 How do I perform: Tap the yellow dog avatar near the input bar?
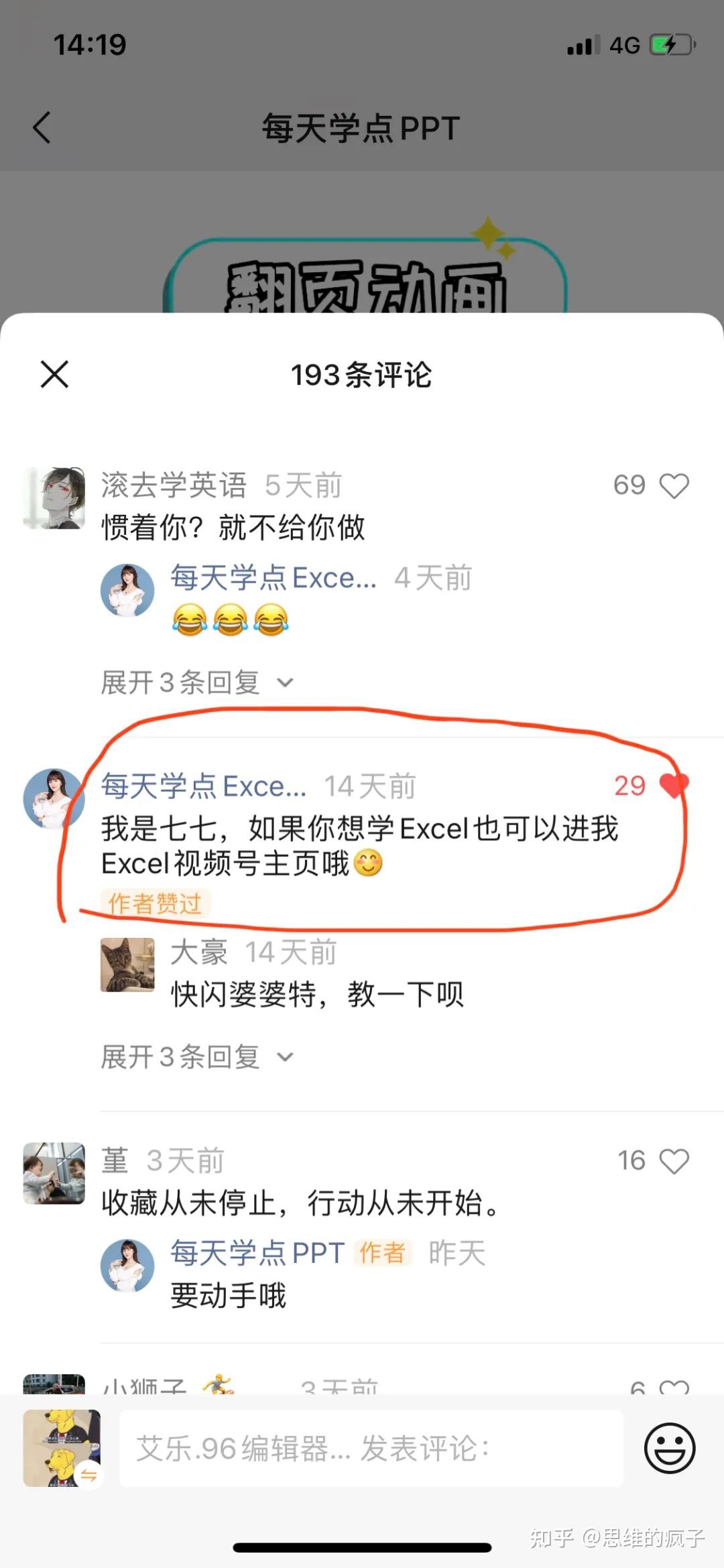[60, 1448]
